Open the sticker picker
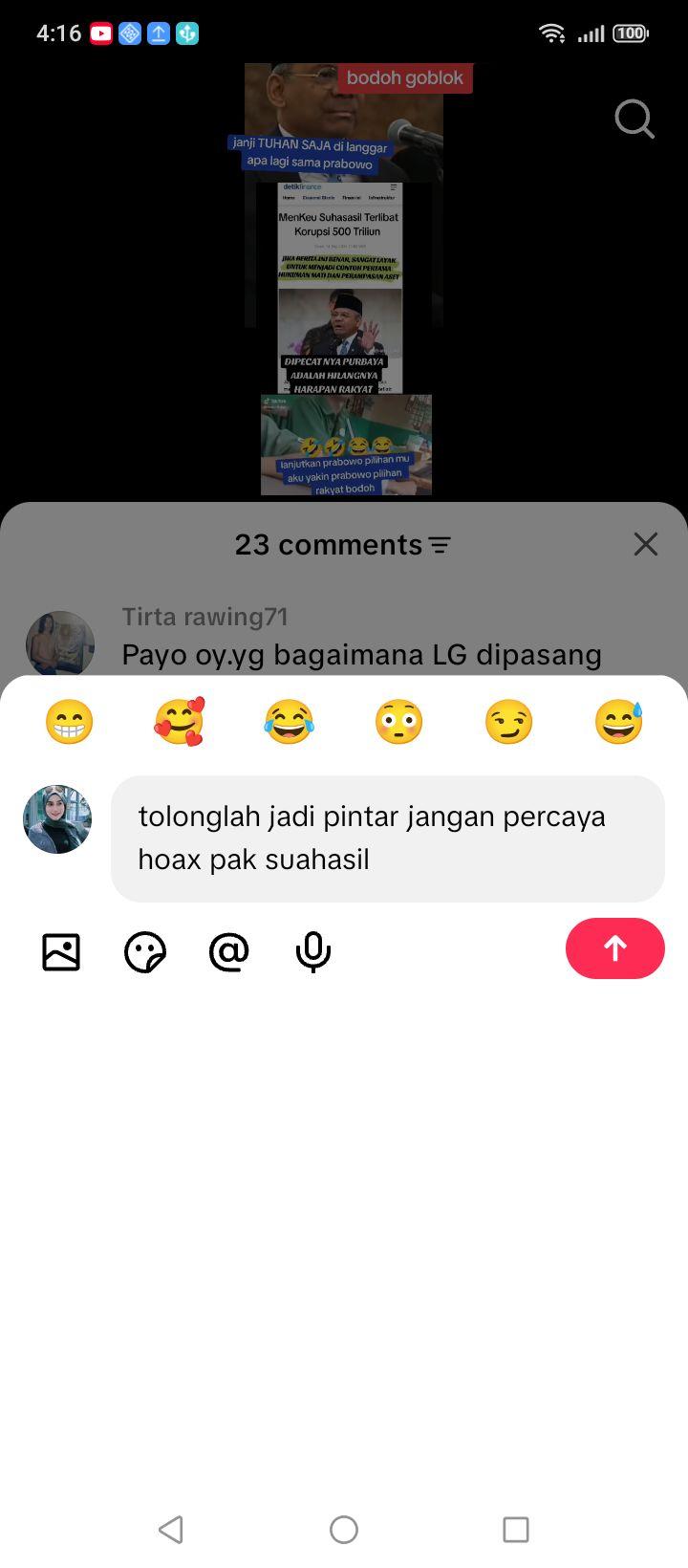 click(x=145, y=951)
